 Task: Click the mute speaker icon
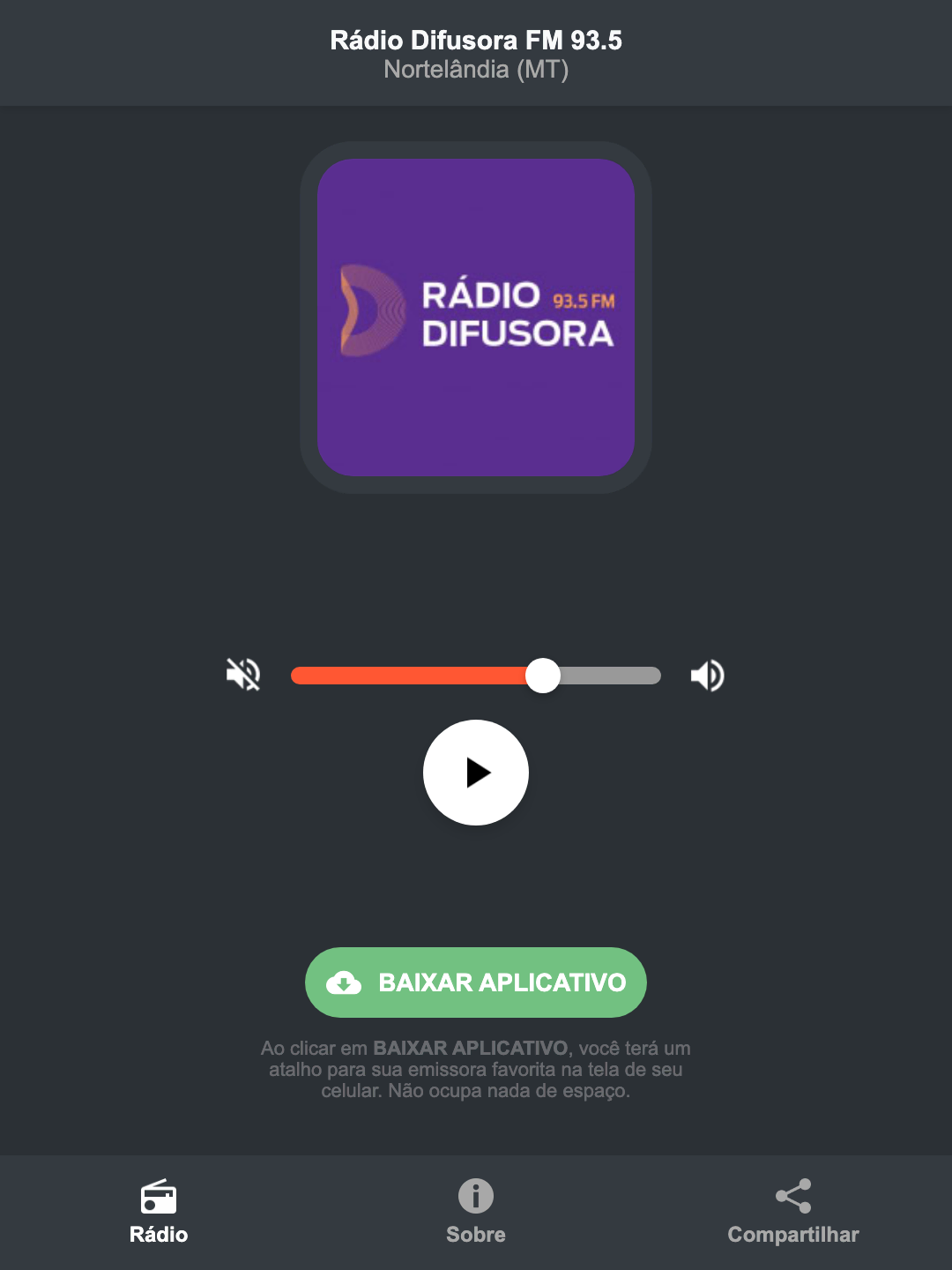244,675
